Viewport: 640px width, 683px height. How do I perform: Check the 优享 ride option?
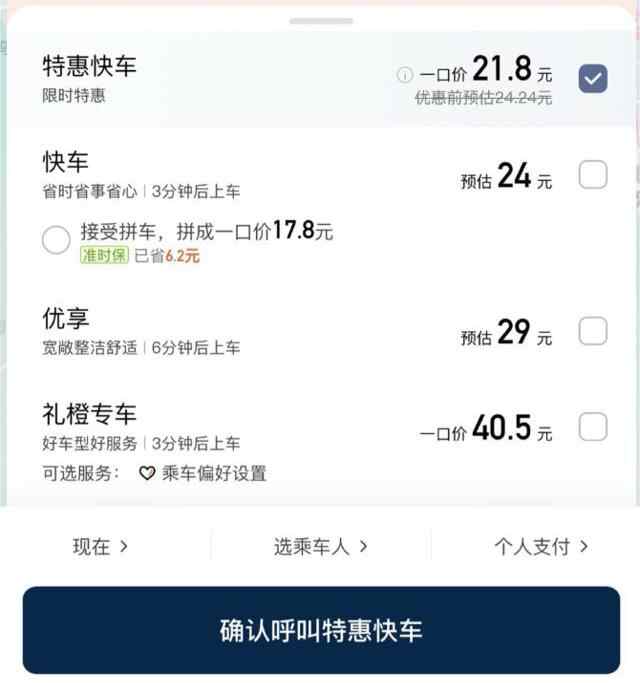[x=593, y=331]
